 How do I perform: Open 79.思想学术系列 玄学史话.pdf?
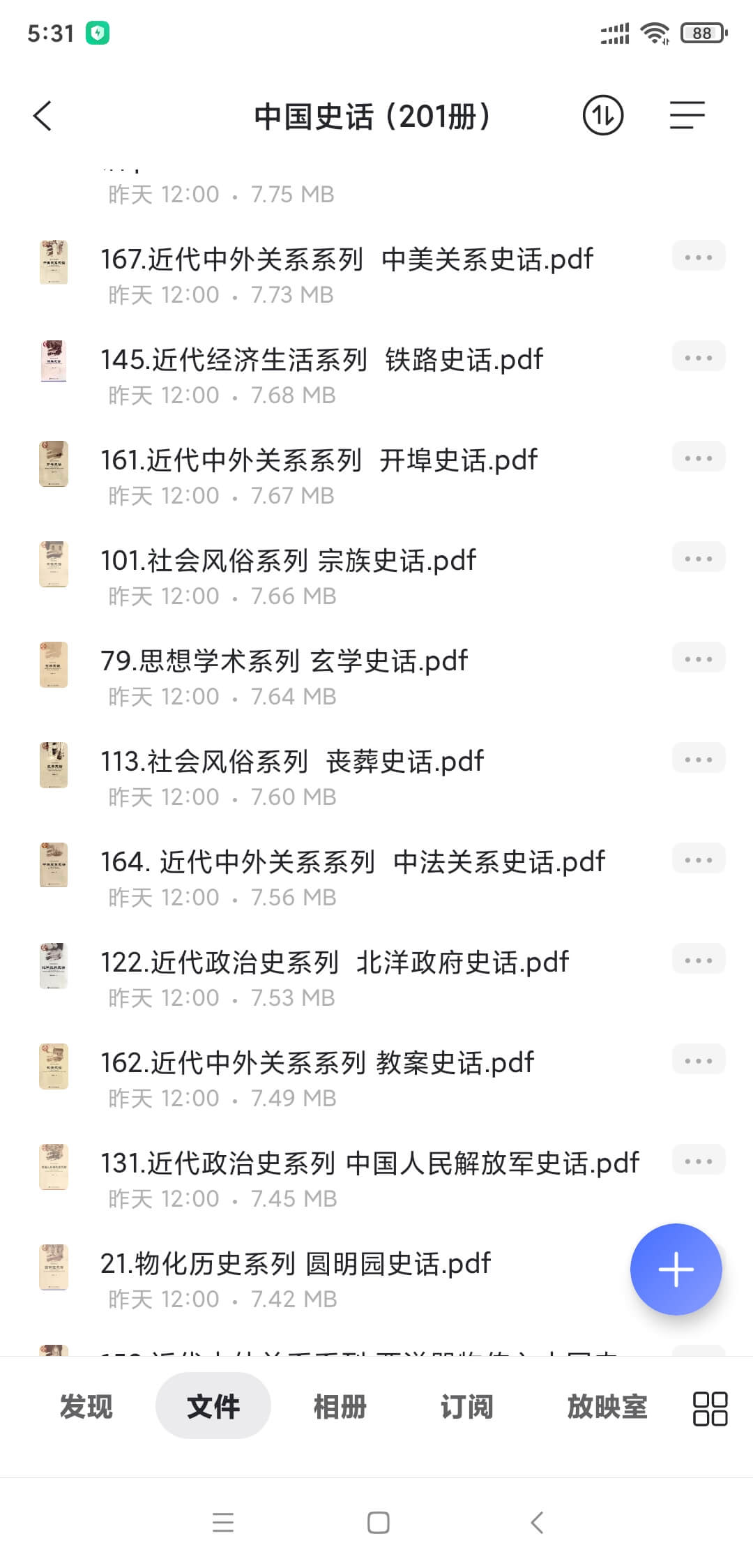(284, 661)
